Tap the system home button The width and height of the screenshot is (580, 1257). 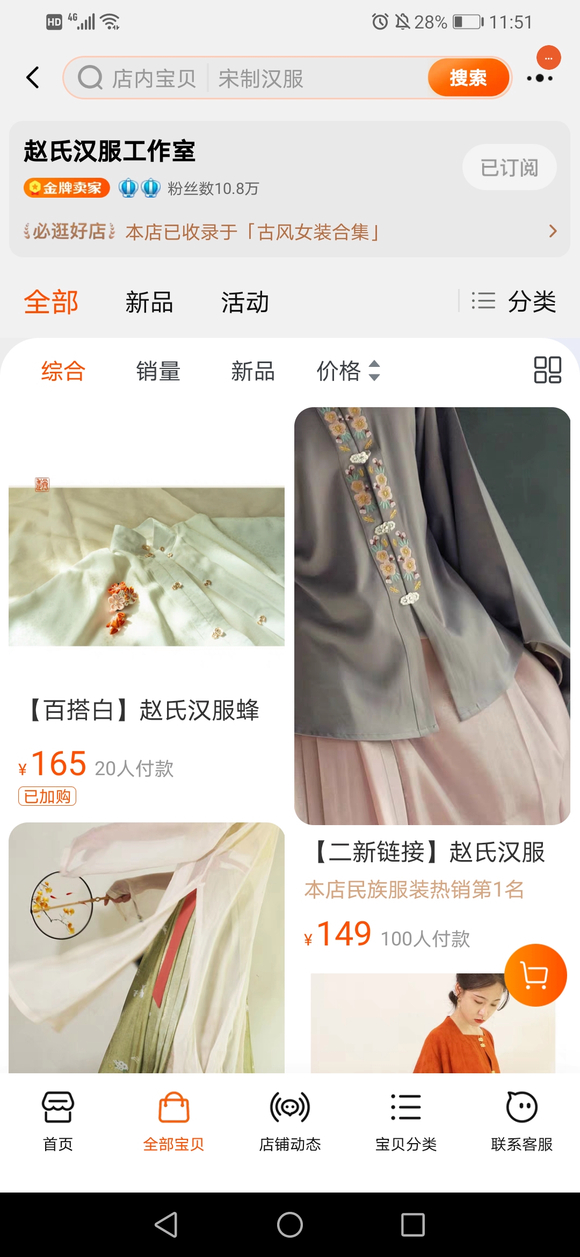290,1224
